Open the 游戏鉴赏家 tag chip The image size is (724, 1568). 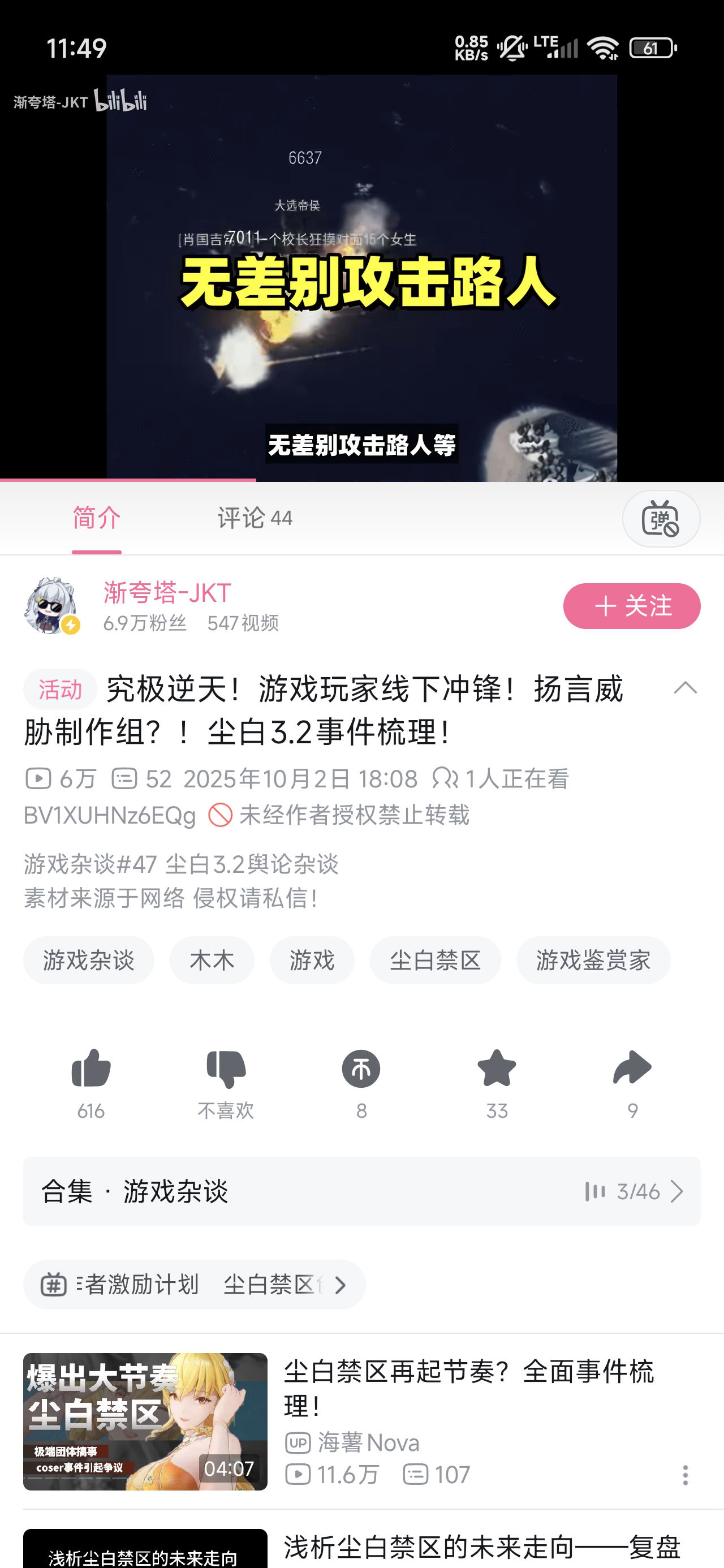(593, 960)
